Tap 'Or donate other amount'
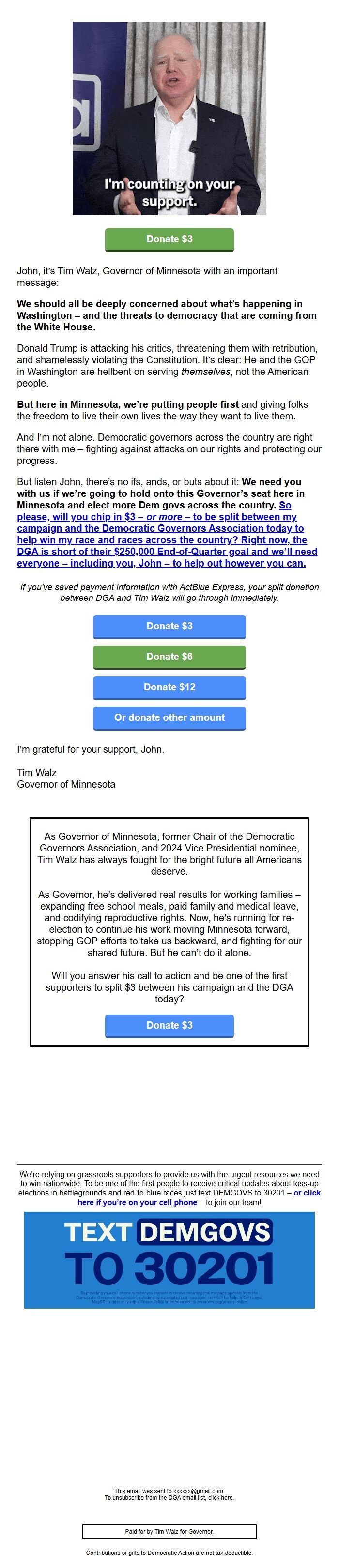This screenshot has height=1568, width=339. click(x=169, y=717)
